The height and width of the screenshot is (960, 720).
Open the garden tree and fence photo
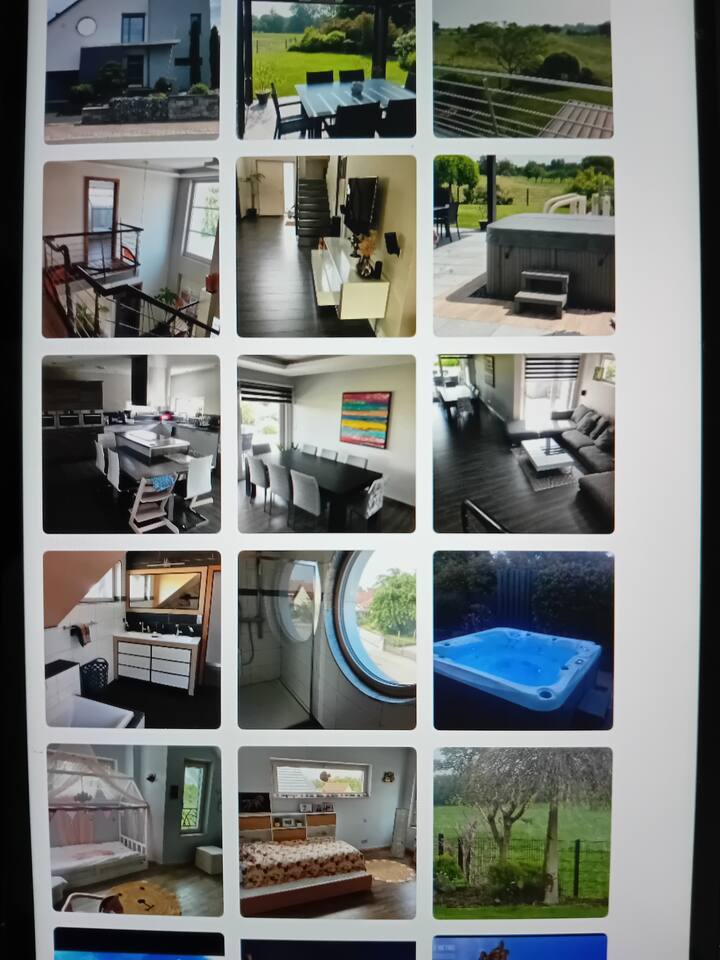pos(522,832)
